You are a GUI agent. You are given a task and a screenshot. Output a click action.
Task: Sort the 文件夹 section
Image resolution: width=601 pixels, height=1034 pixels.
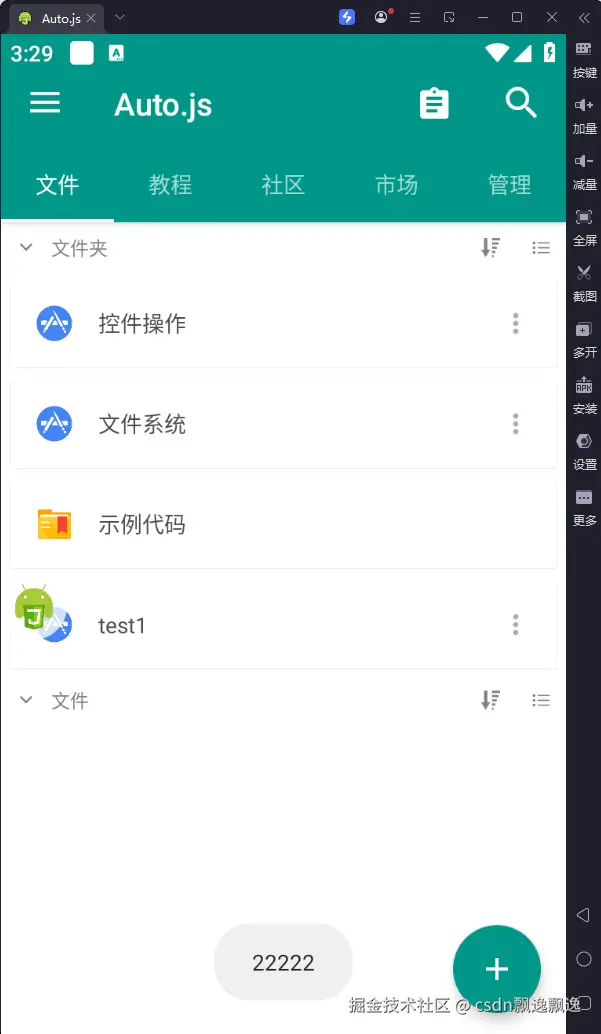490,248
